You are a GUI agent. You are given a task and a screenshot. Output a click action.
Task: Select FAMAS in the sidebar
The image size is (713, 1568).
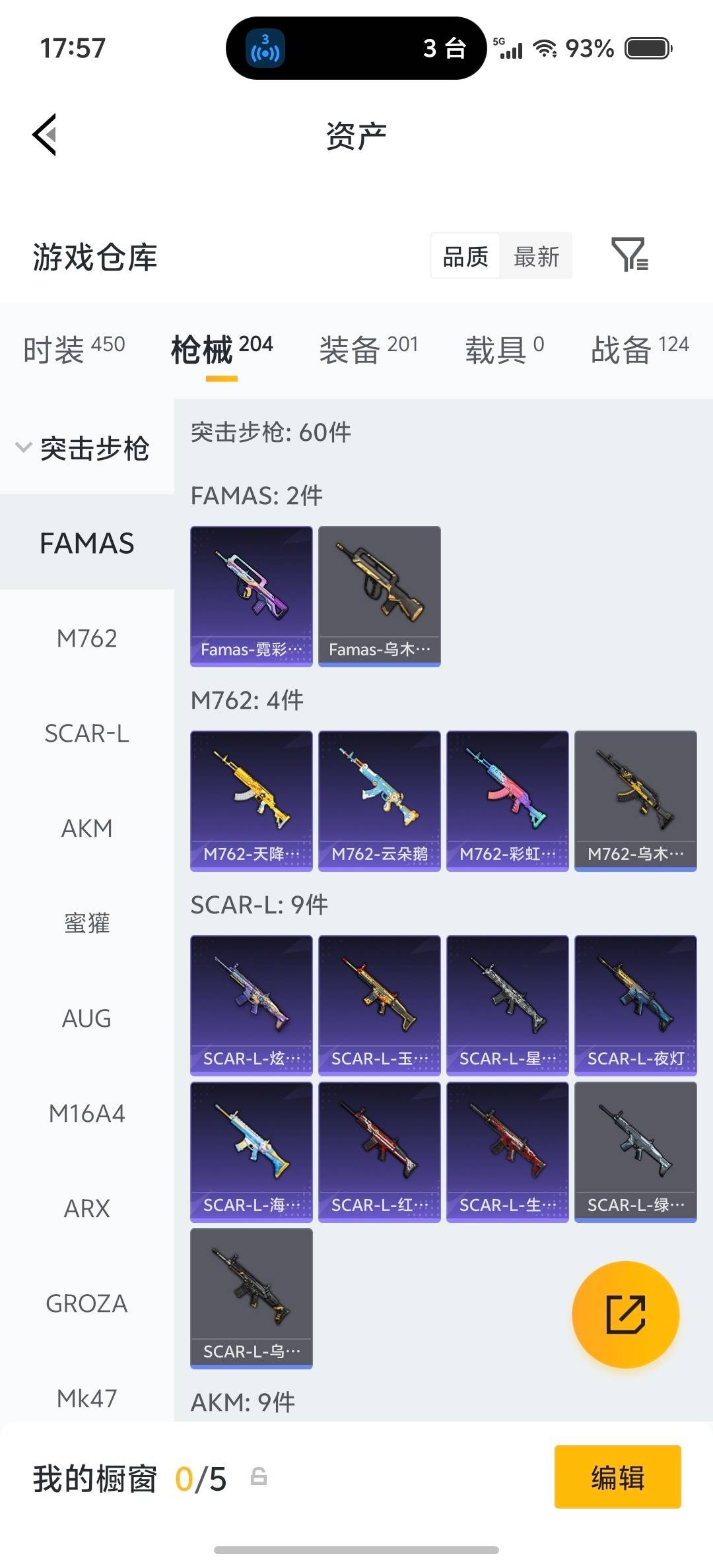pyautogui.click(x=86, y=542)
